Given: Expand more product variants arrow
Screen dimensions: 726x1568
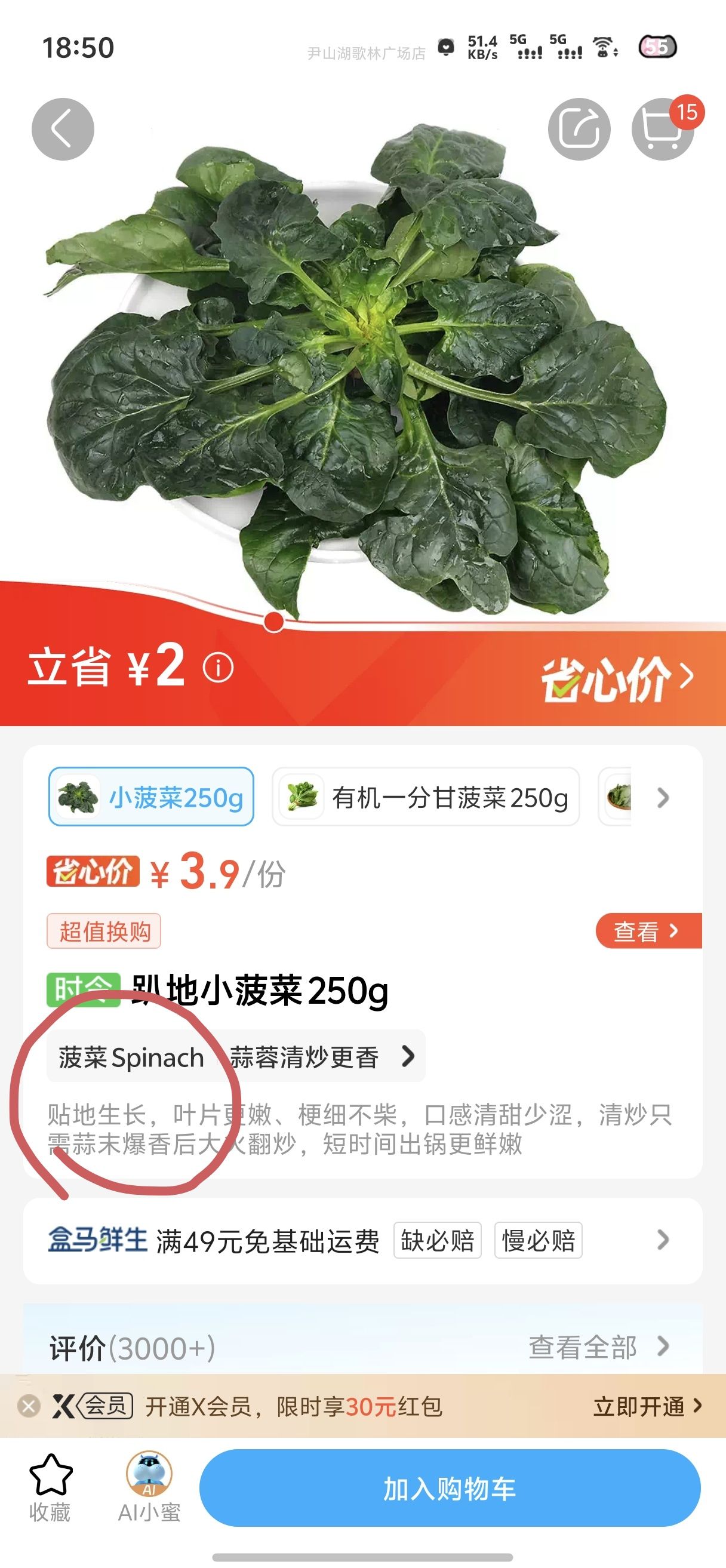Looking at the screenshot, I should click(663, 797).
